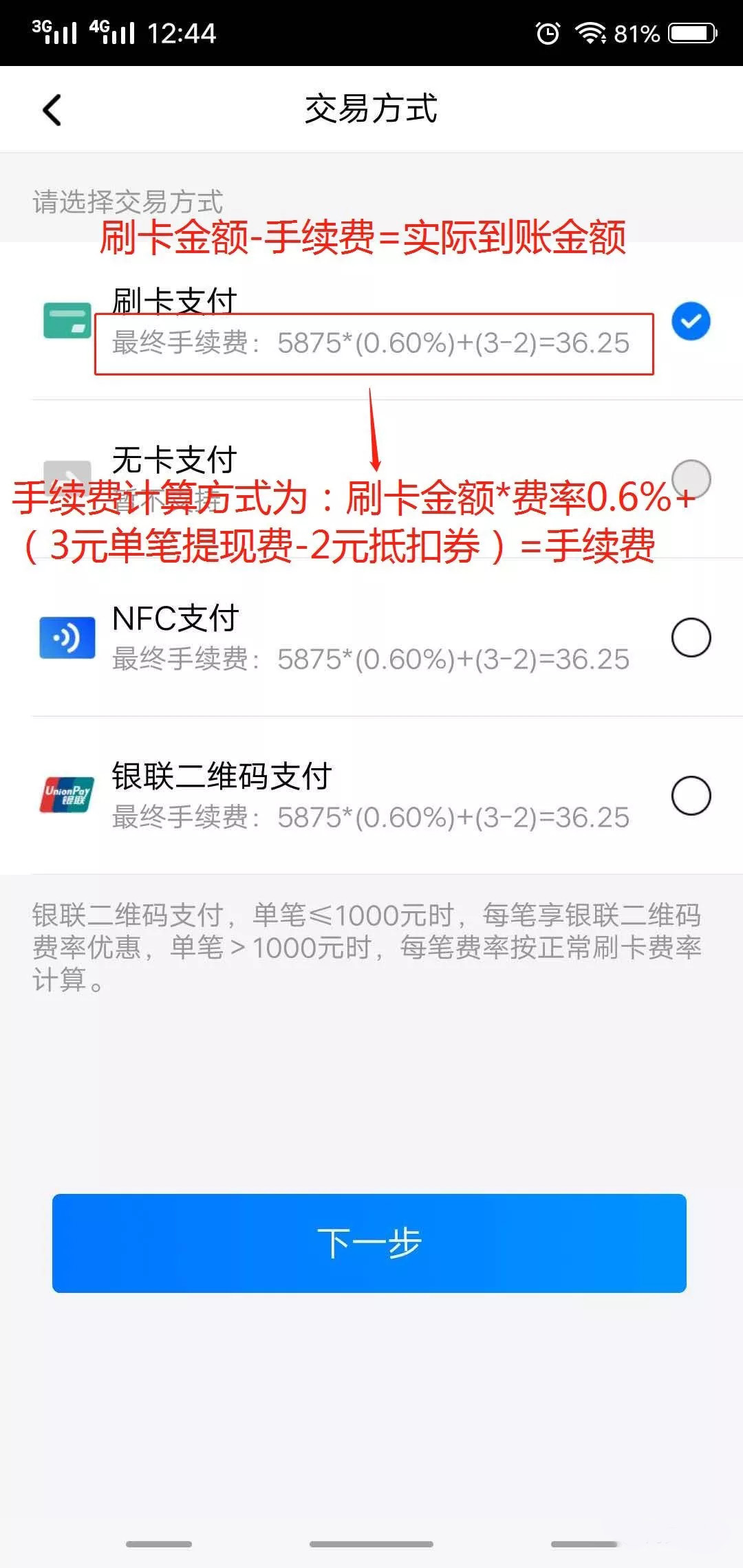Click the UnionPay logo next to 银联二维码支付
The height and width of the screenshot is (1568, 743).
pyautogui.click(x=67, y=796)
